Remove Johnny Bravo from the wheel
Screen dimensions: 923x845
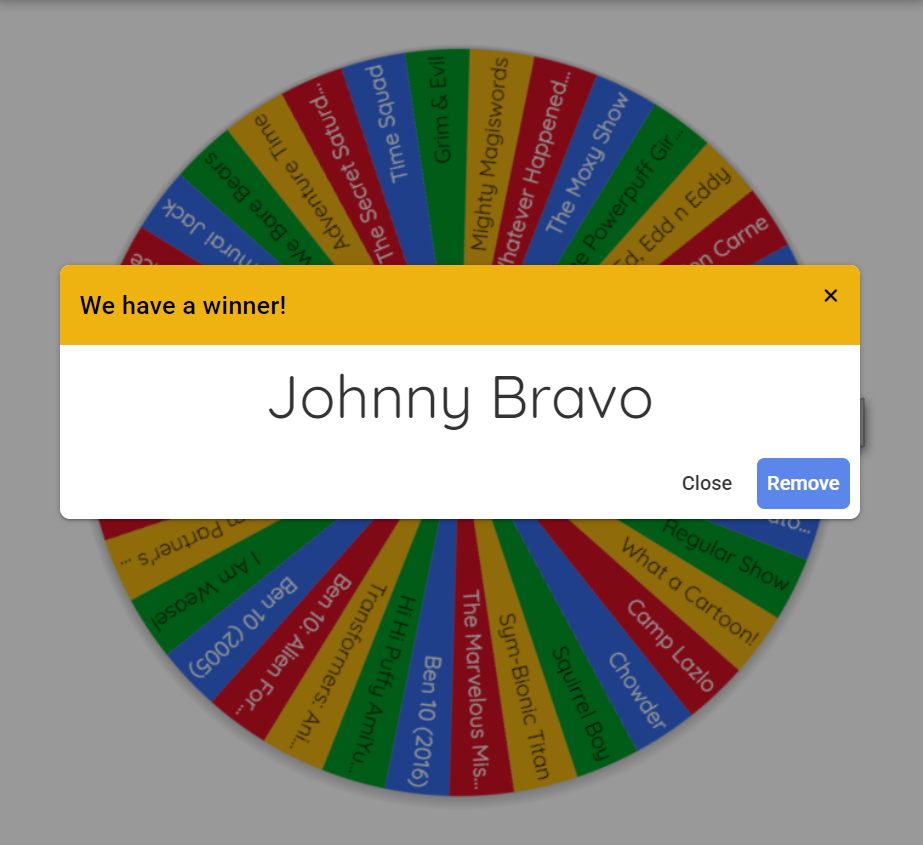pos(803,484)
